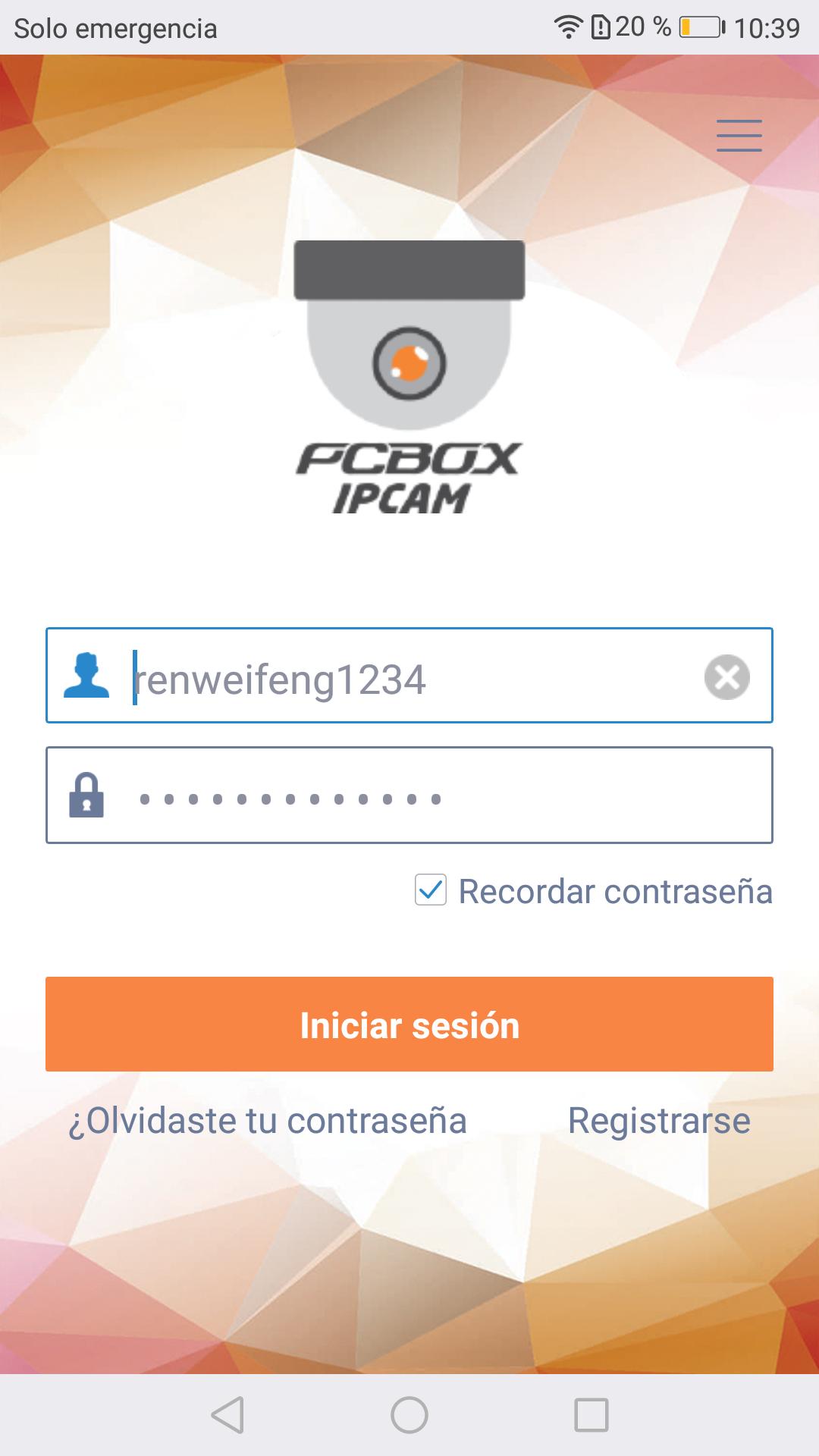Clear the username text

(x=726, y=676)
